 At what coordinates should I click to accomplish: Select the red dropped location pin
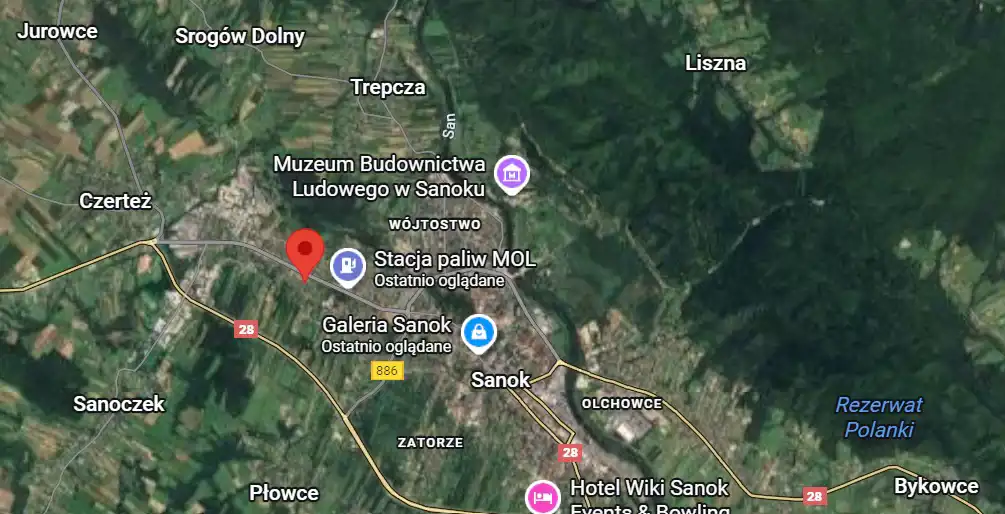coord(305,251)
